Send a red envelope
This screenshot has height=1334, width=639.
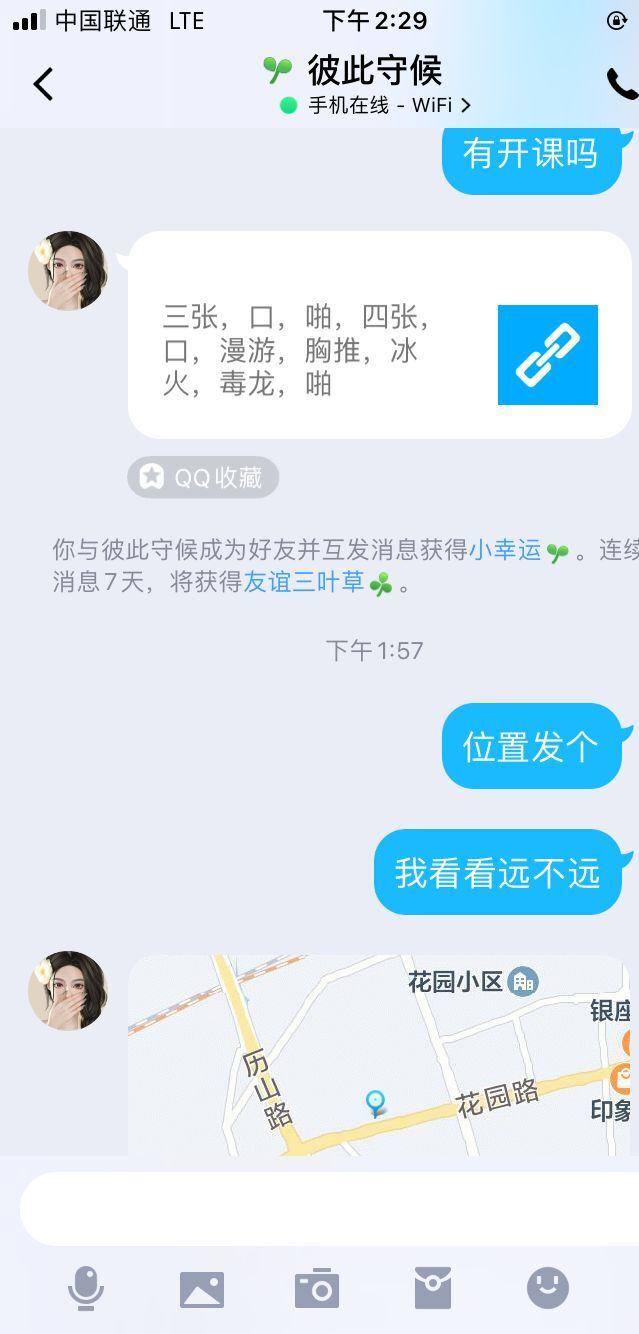click(432, 1288)
